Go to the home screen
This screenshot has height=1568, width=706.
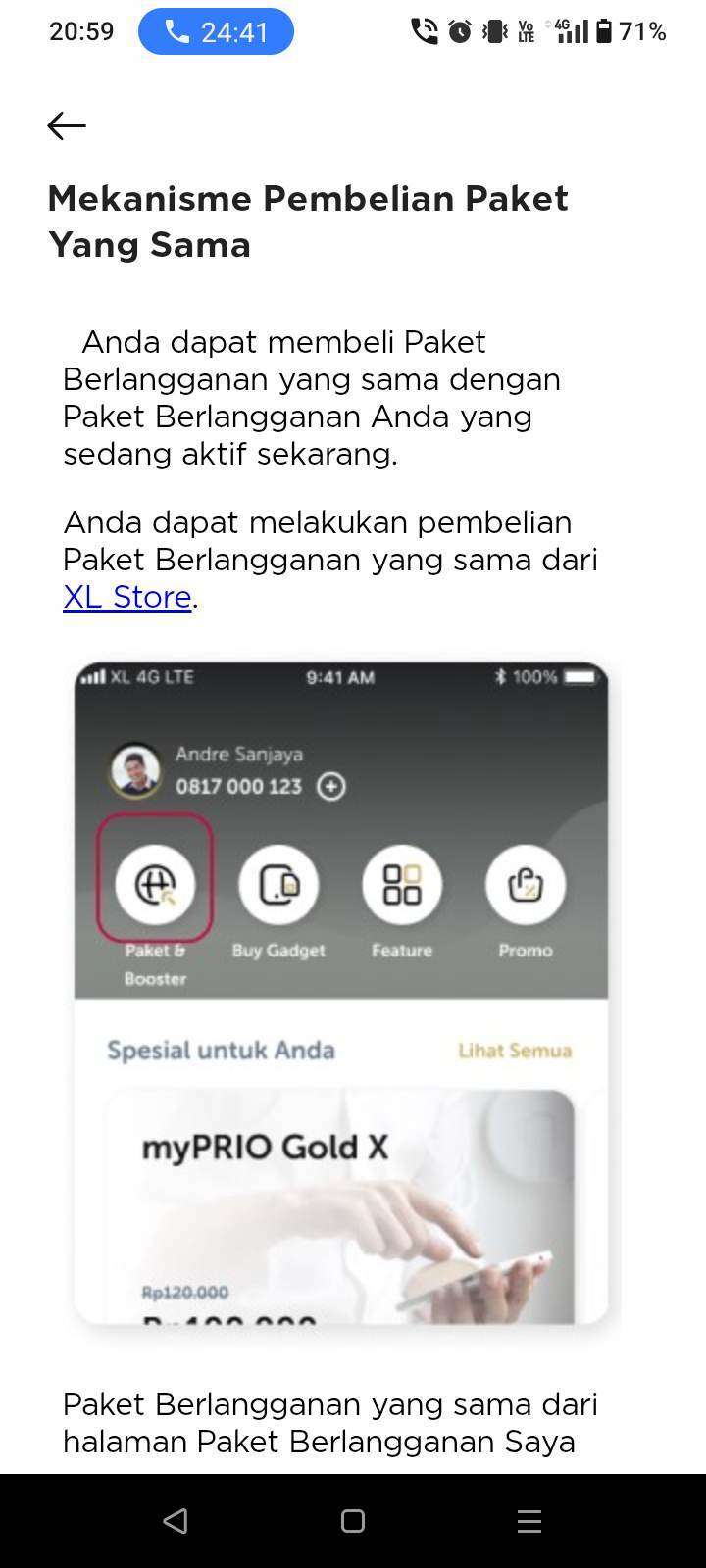click(x=353, y=1520)
